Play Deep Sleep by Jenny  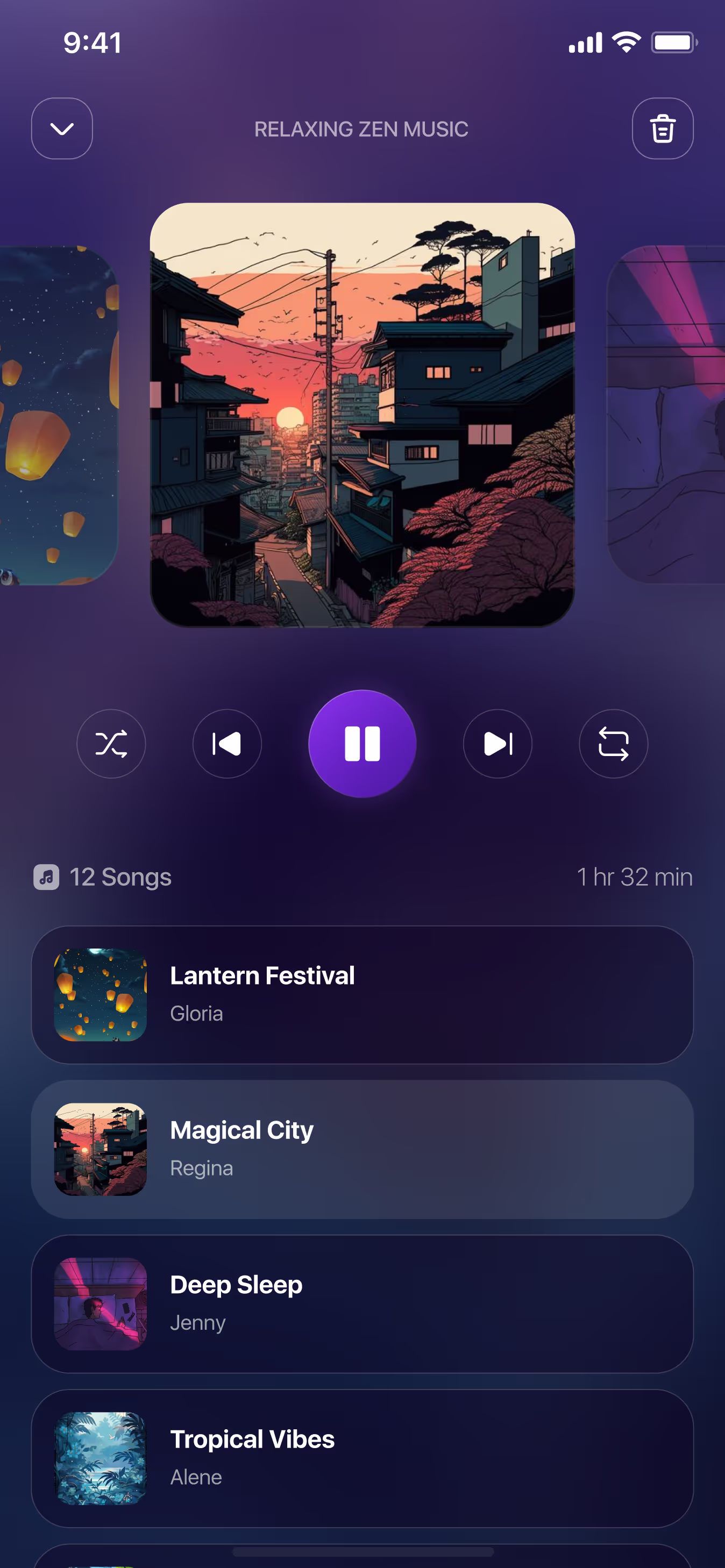362,1304
